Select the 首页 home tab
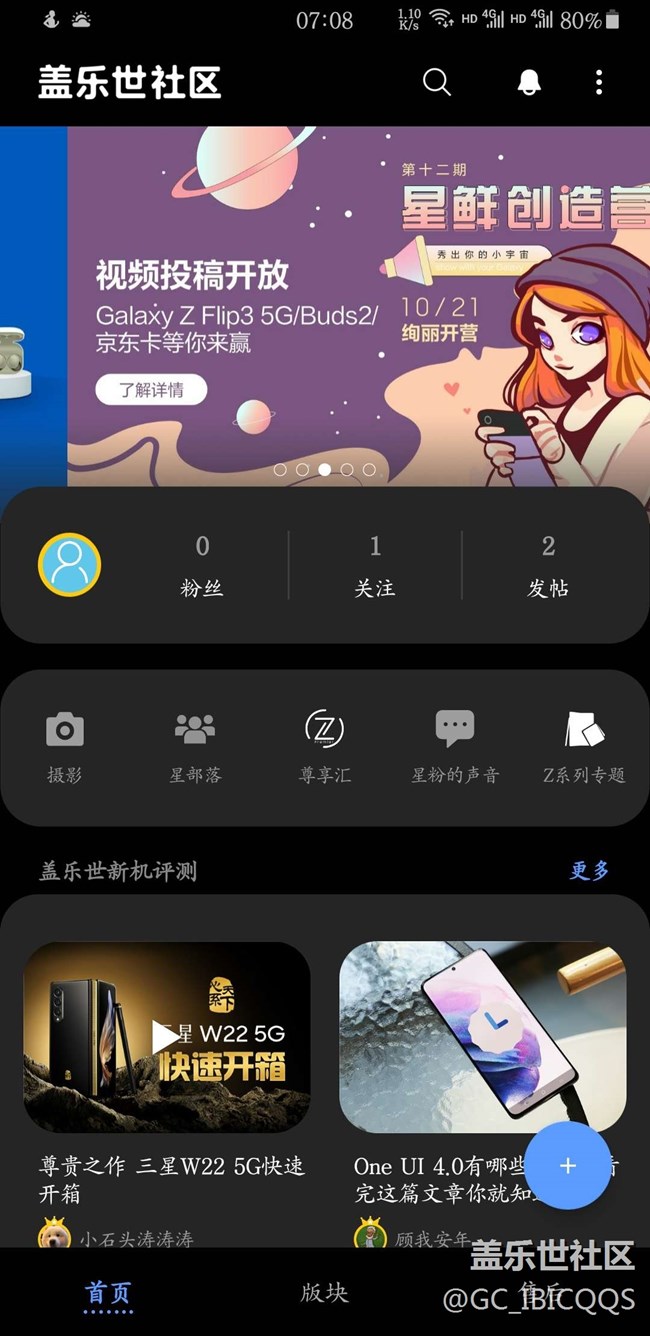 click(x=108, y=1292)
